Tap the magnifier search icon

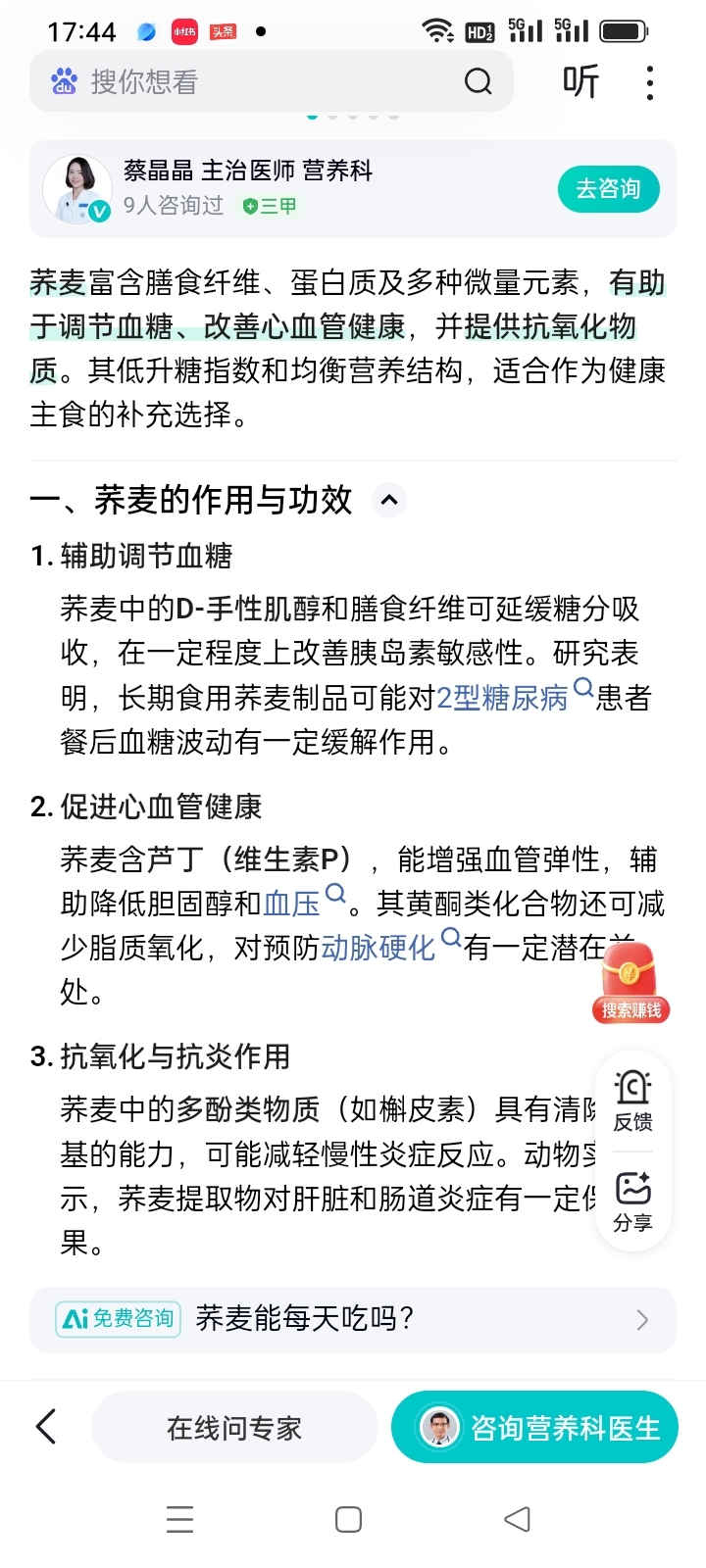478,81
